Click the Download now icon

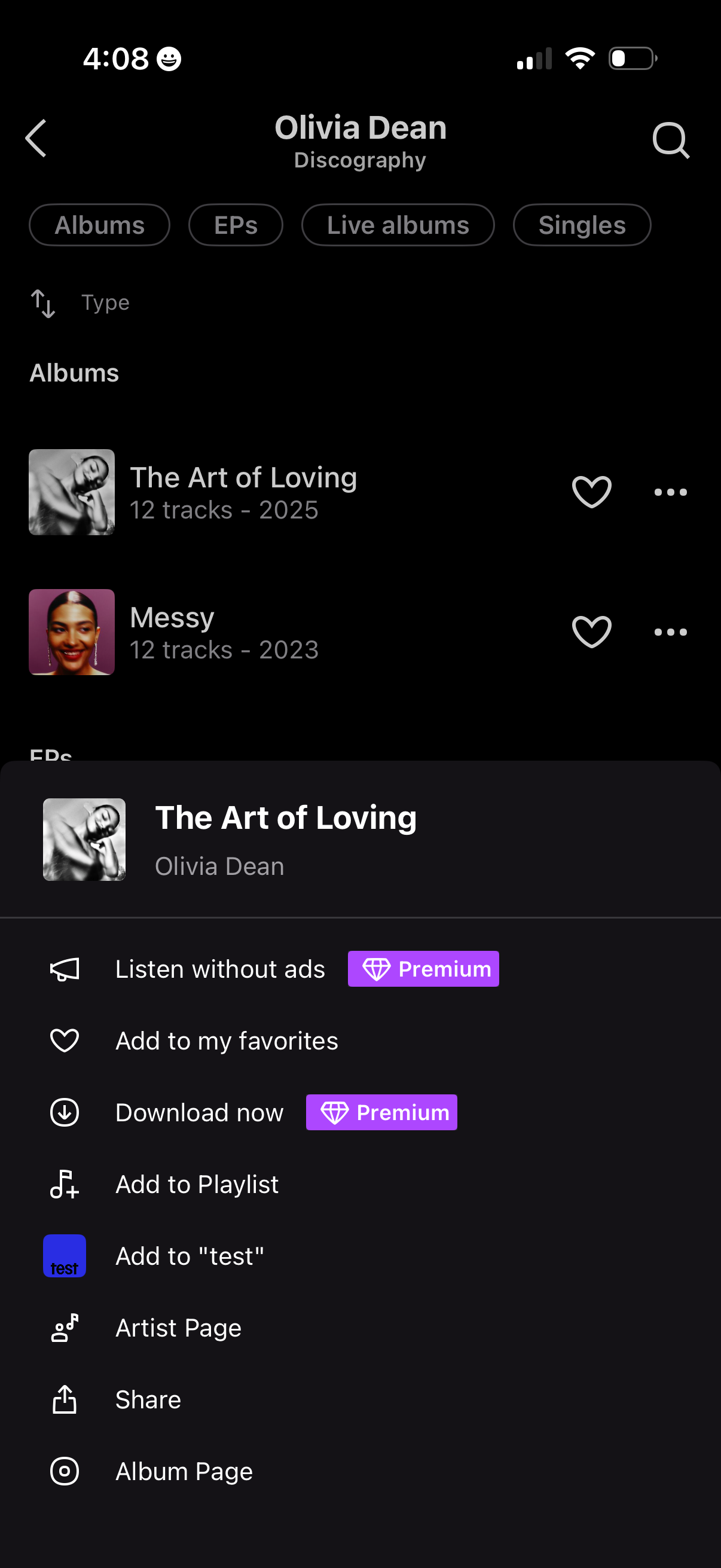point(64,1112)
